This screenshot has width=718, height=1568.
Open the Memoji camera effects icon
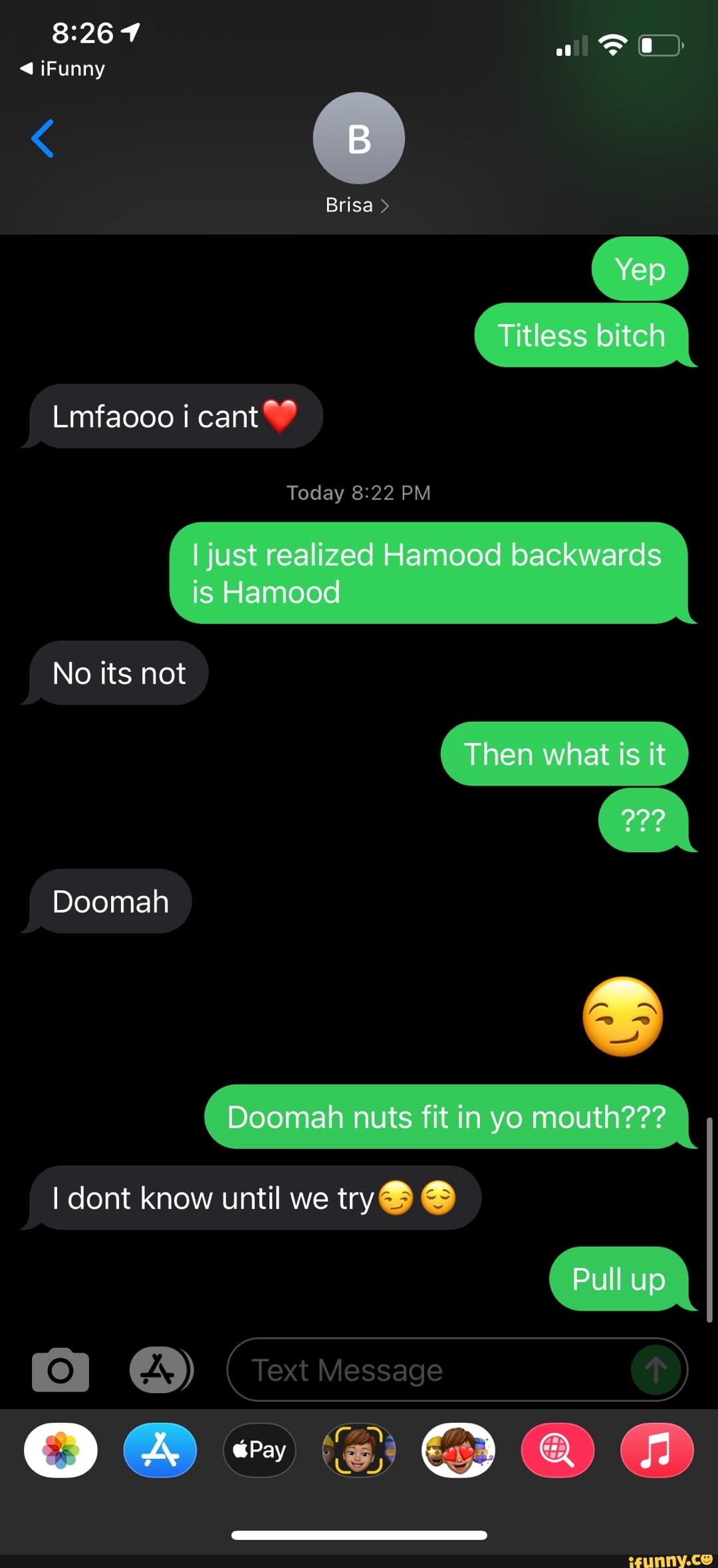(358, 1450)
